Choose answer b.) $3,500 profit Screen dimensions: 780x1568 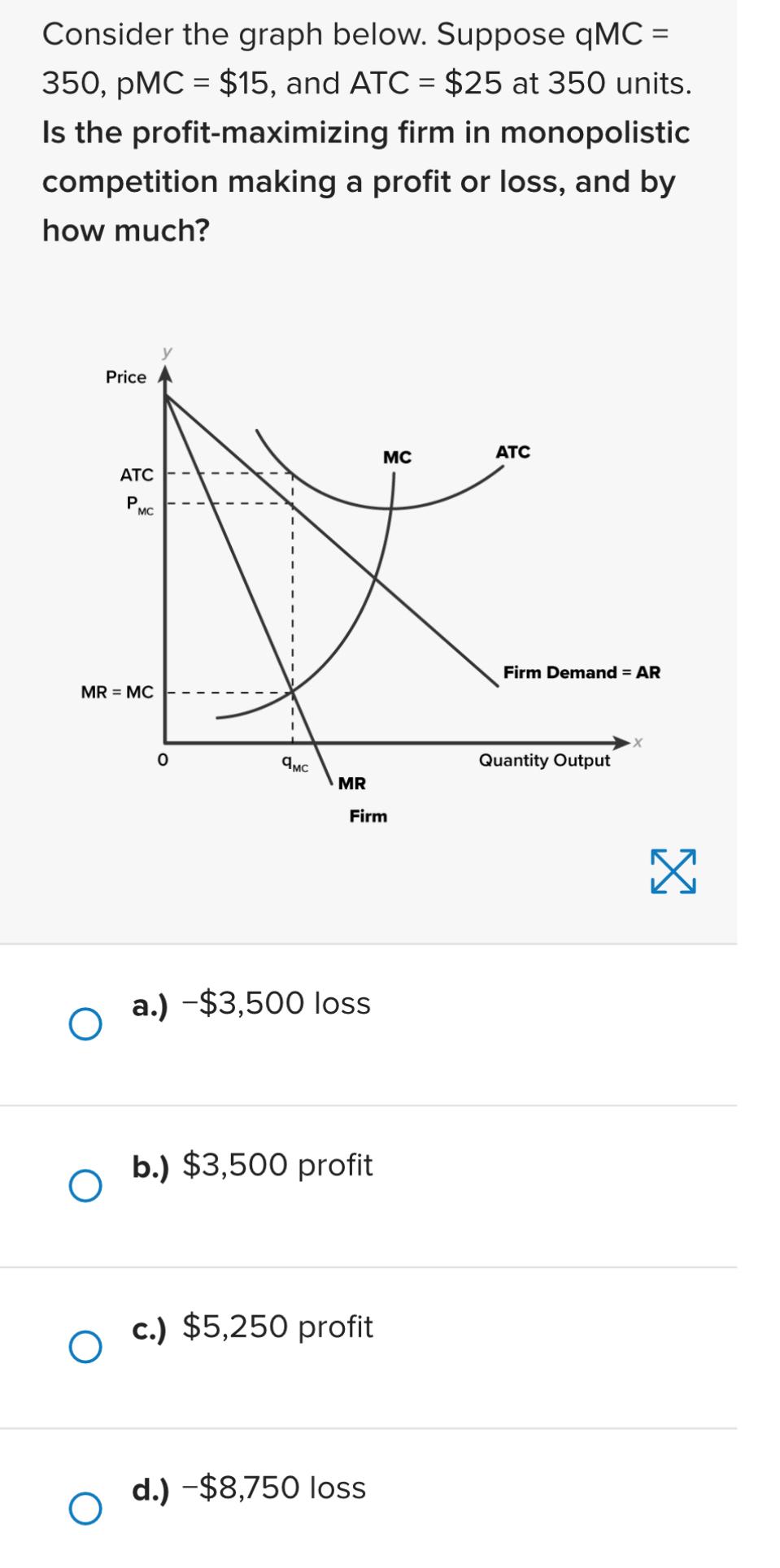coord(85,1186)
